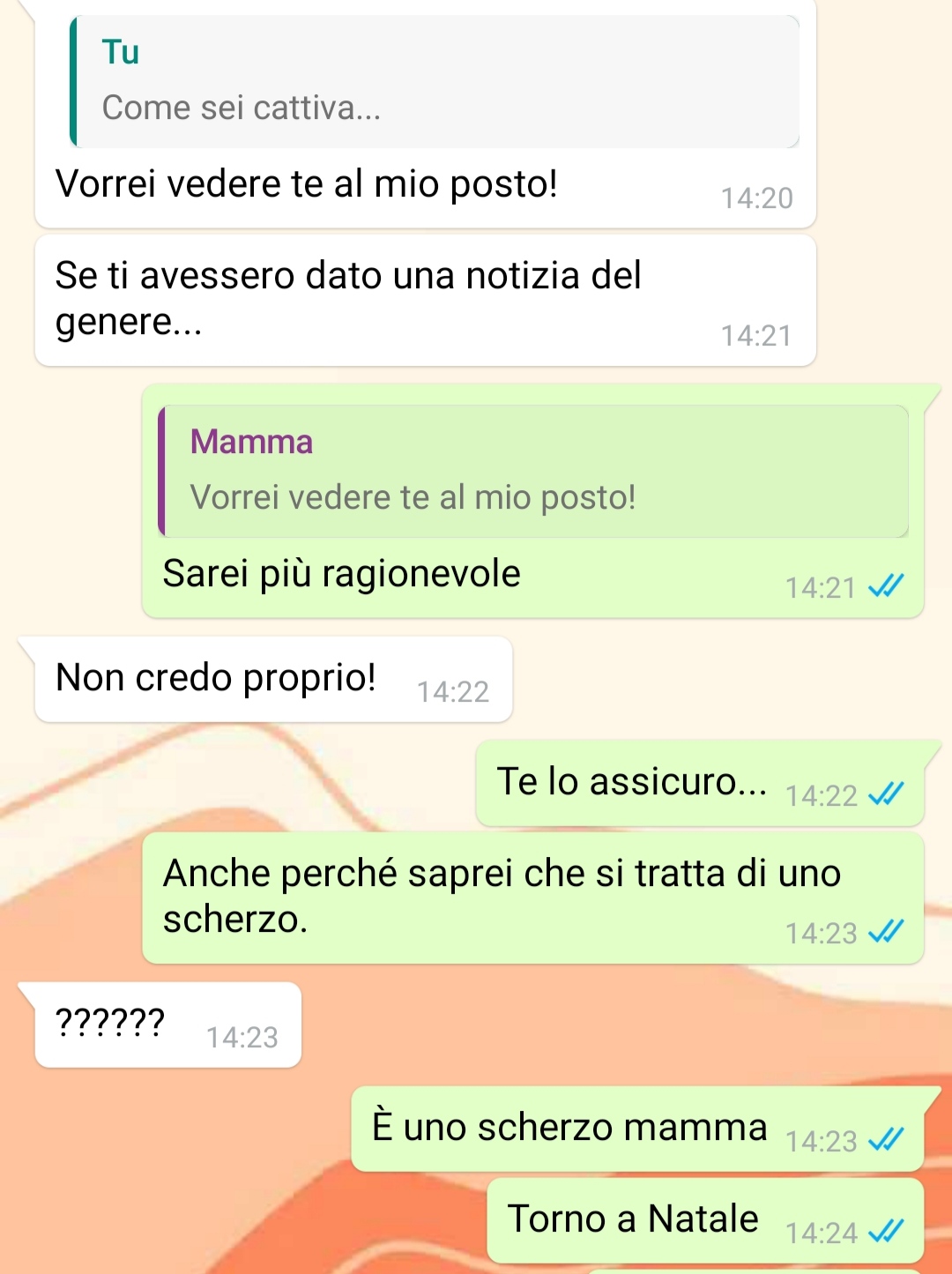Open Mamma's quoted message in green bubble

(532, 472)
